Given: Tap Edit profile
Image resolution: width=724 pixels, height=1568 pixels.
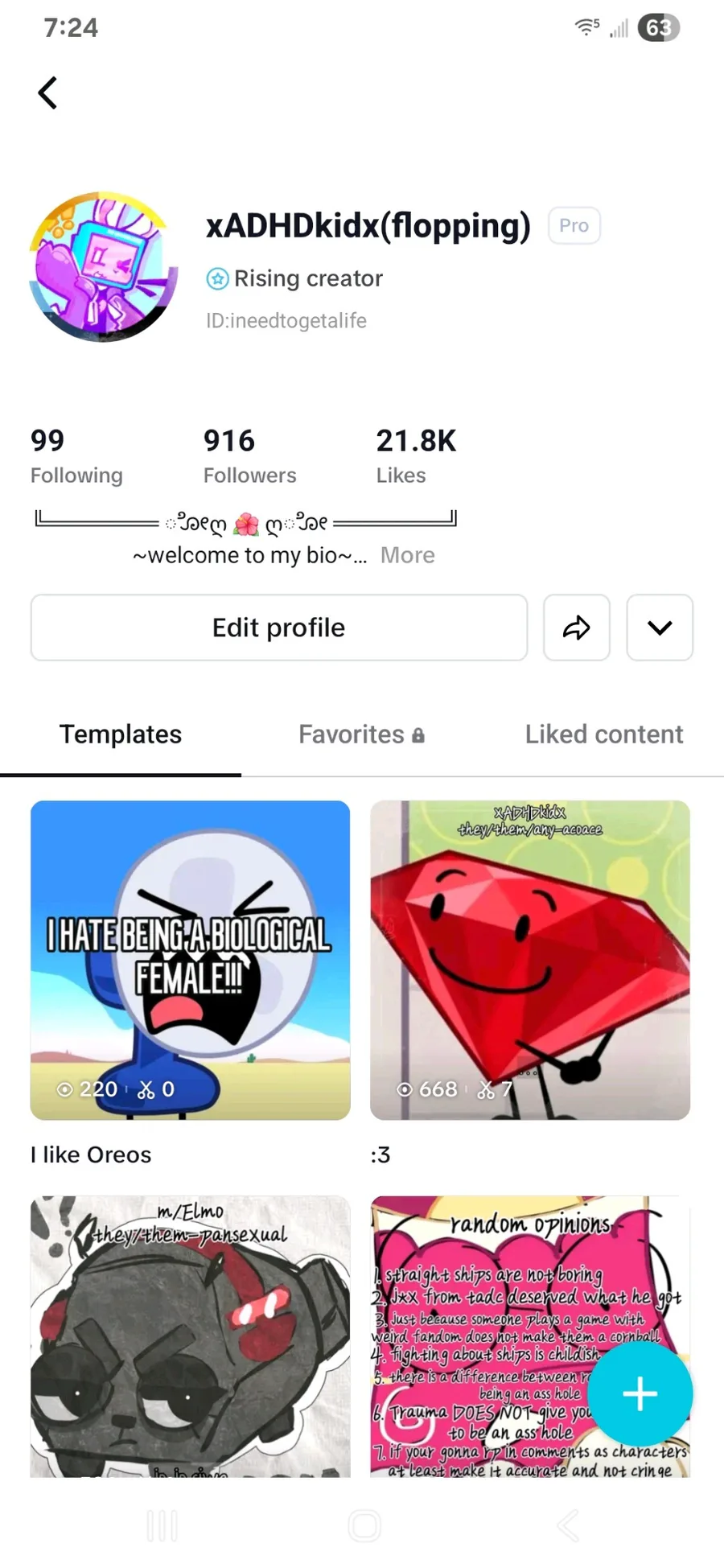Looking at the screenshot, I should [x=279, y=628].
